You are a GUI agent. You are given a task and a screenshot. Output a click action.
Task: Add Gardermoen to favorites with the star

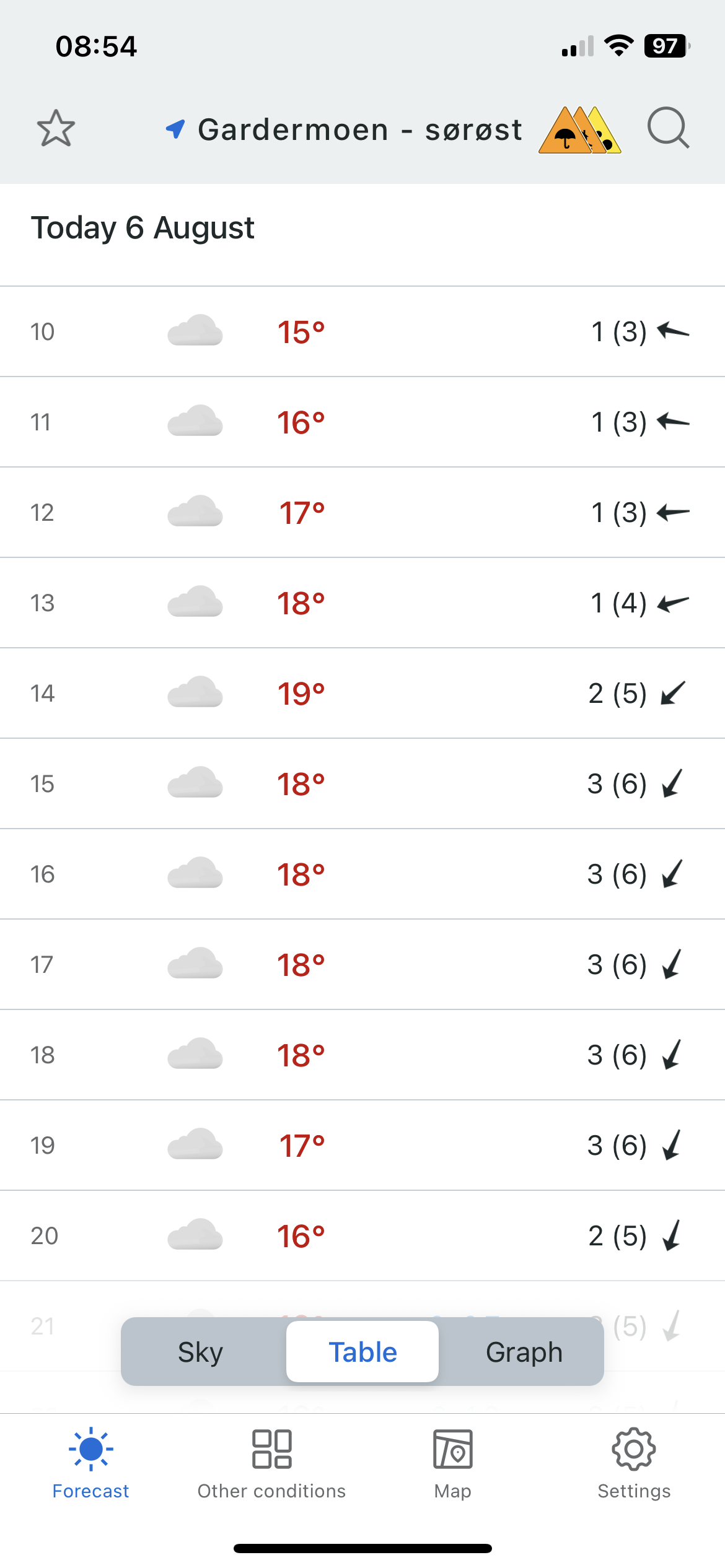(56, 129)
